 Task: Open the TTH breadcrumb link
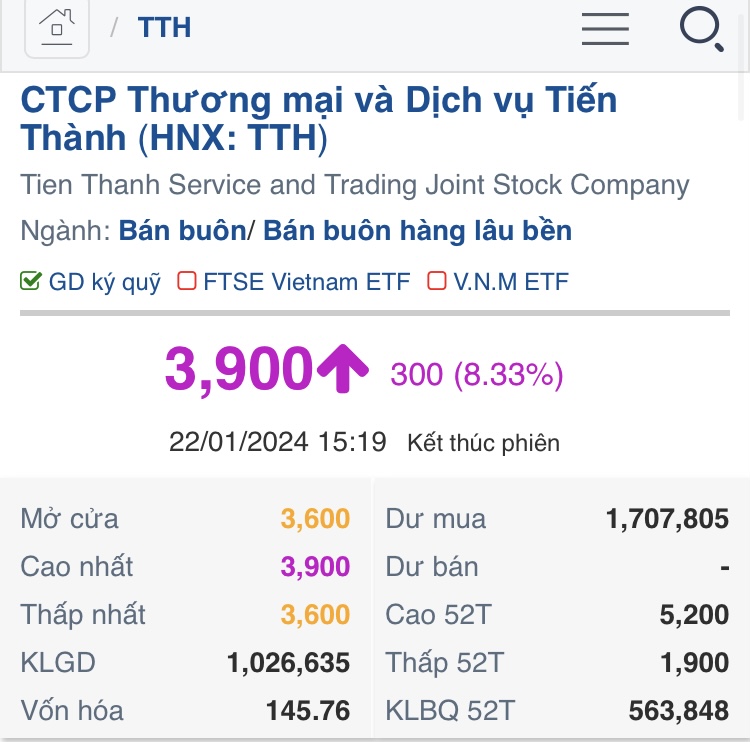click(x=164, y=27)
